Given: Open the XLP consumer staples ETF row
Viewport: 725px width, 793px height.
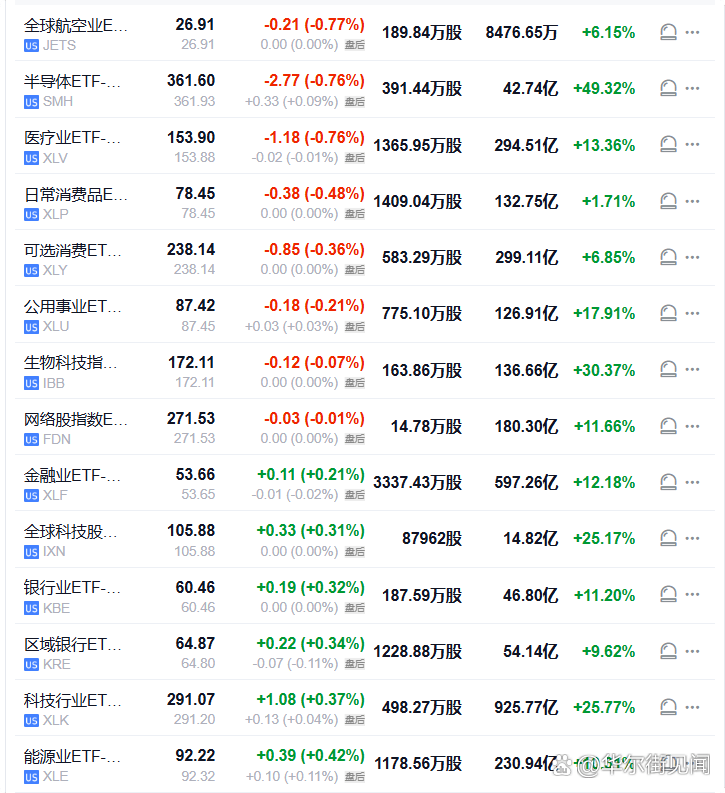Looking at the screenshot, I should [76, 194].
